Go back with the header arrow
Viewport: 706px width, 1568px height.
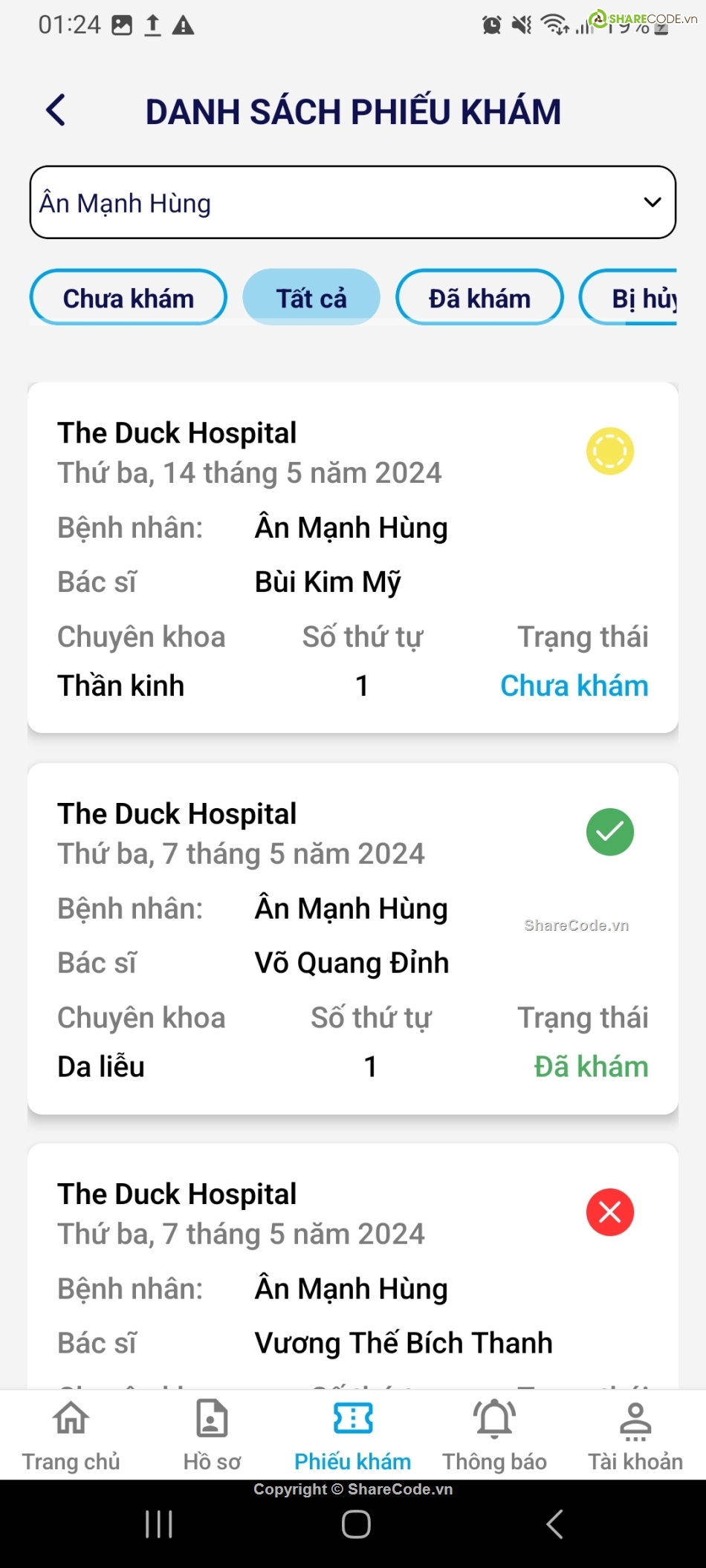point(56,111)
